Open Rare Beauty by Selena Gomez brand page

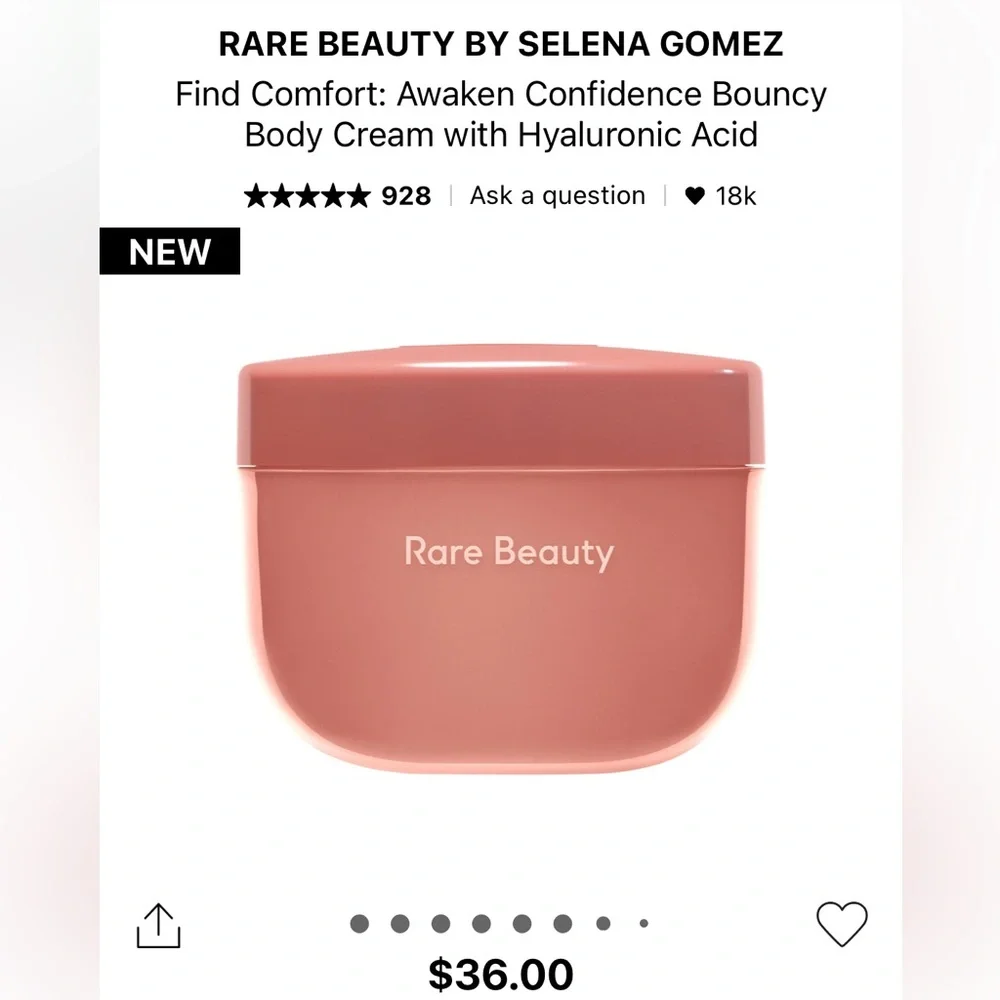[501, 44]
